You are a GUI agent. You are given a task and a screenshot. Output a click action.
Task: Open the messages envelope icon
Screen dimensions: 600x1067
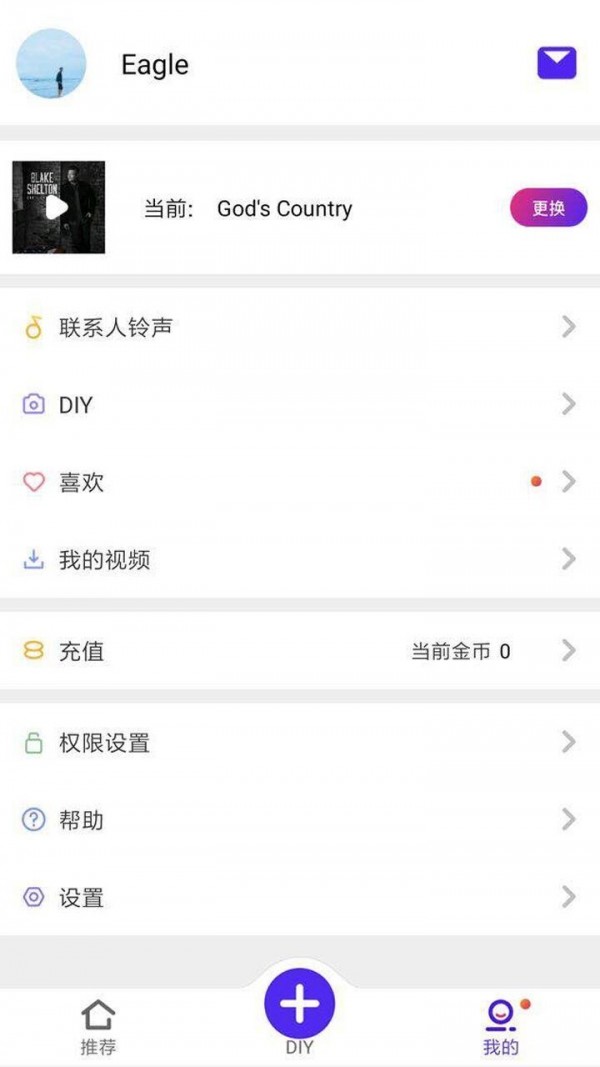pos(557,63)
